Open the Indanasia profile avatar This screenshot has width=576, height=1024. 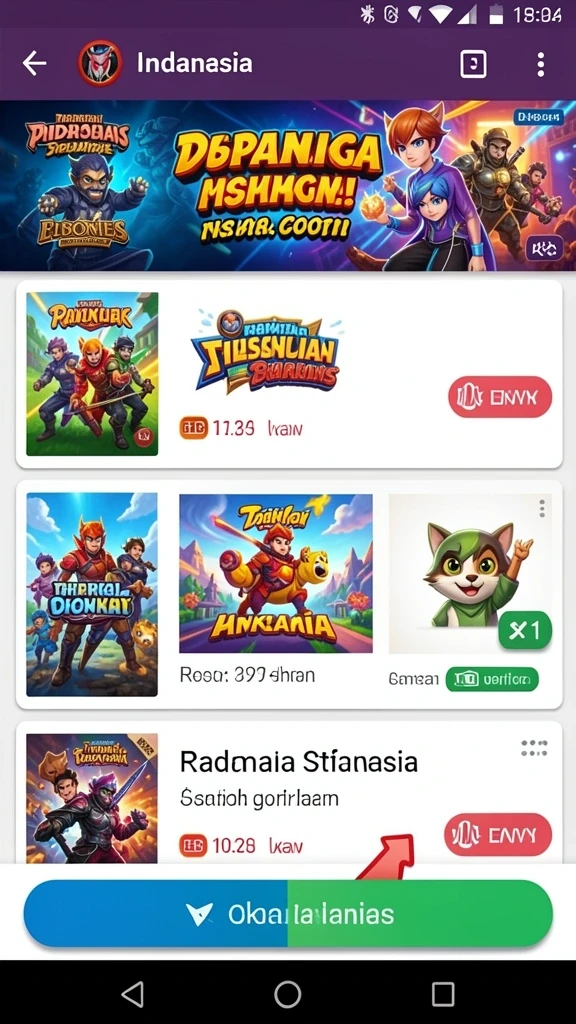click(100, 63)
